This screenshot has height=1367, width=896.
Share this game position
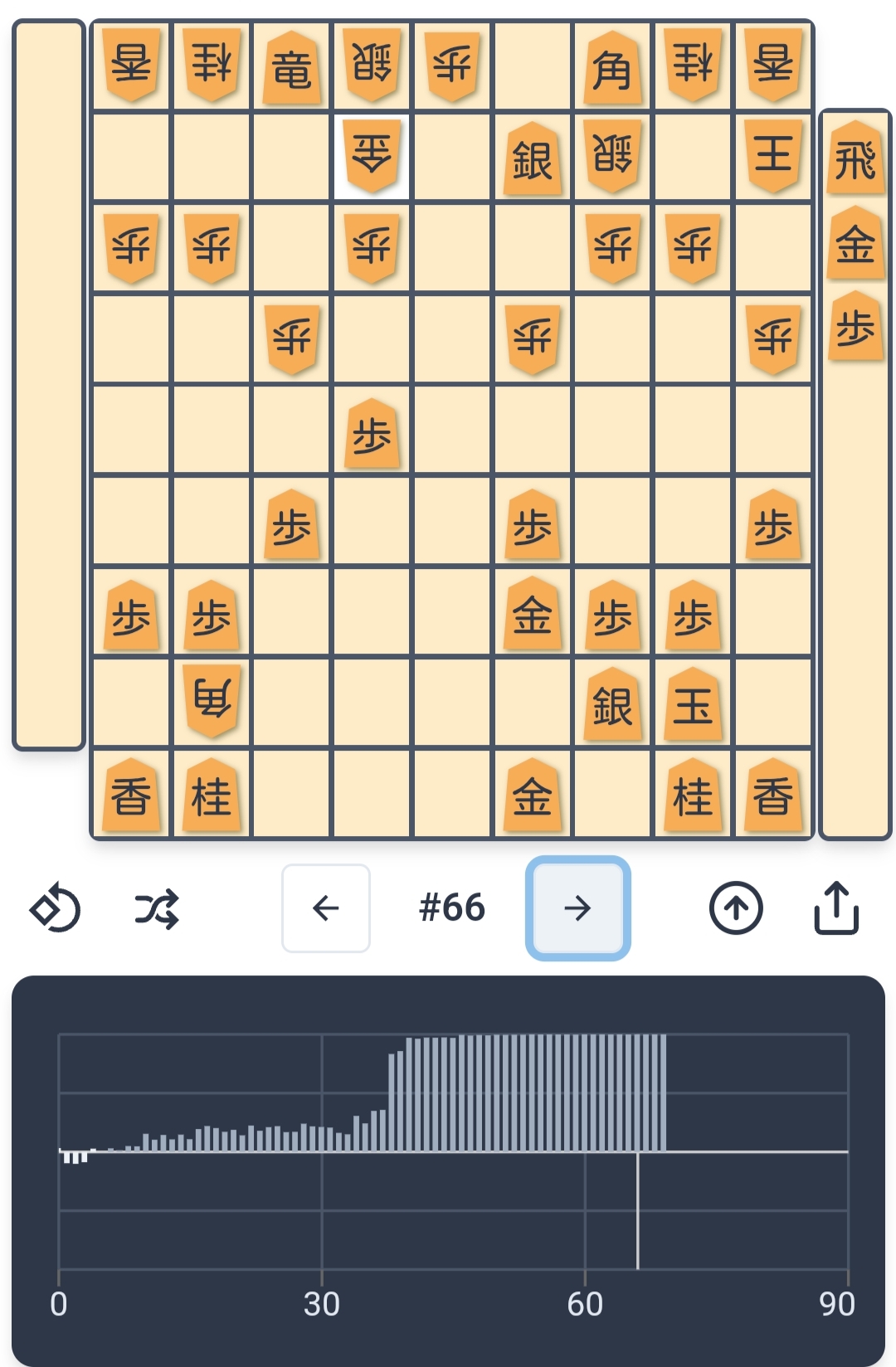[x=835, y=908]
